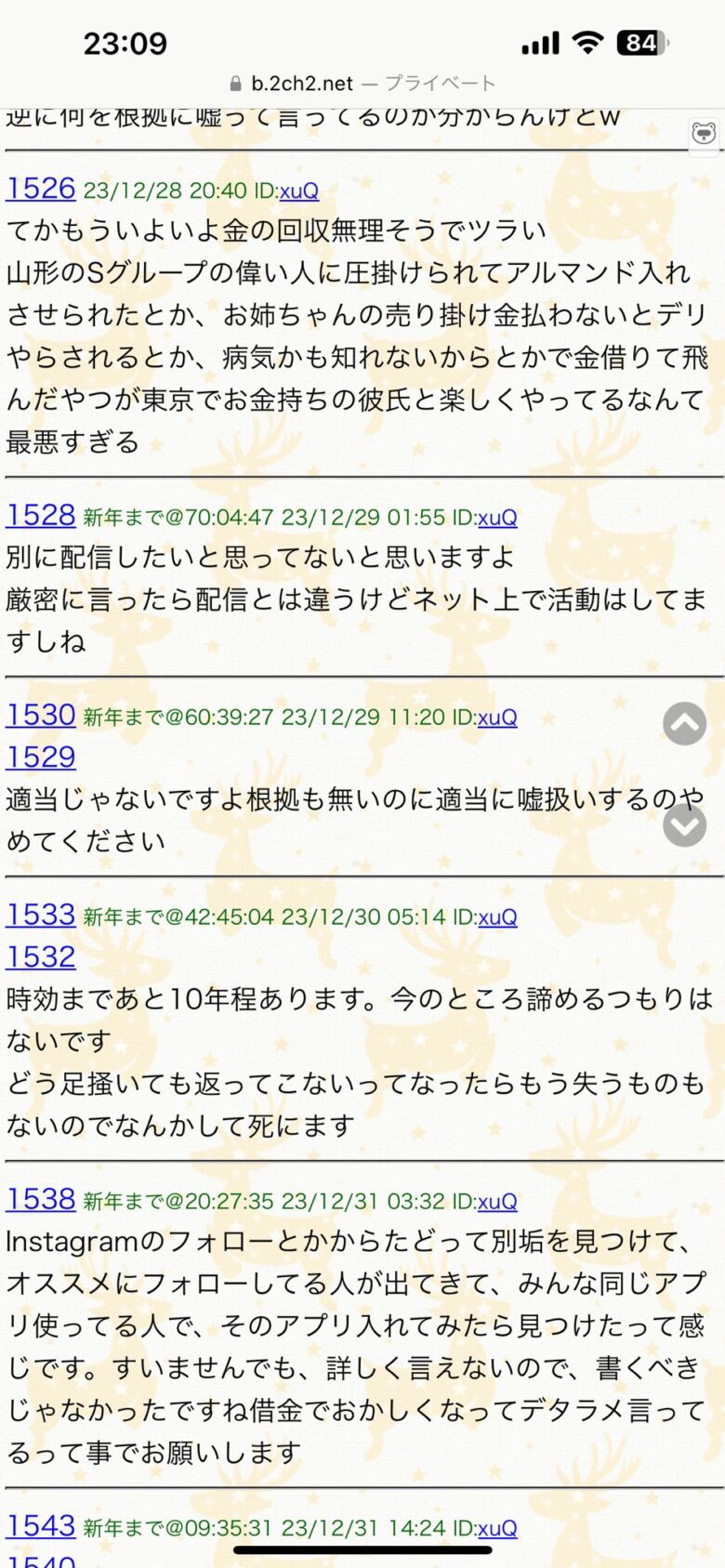Tap the scroll-down arrow button
This screenshot has height=1568, width=725.
click(x=685, y=825)
